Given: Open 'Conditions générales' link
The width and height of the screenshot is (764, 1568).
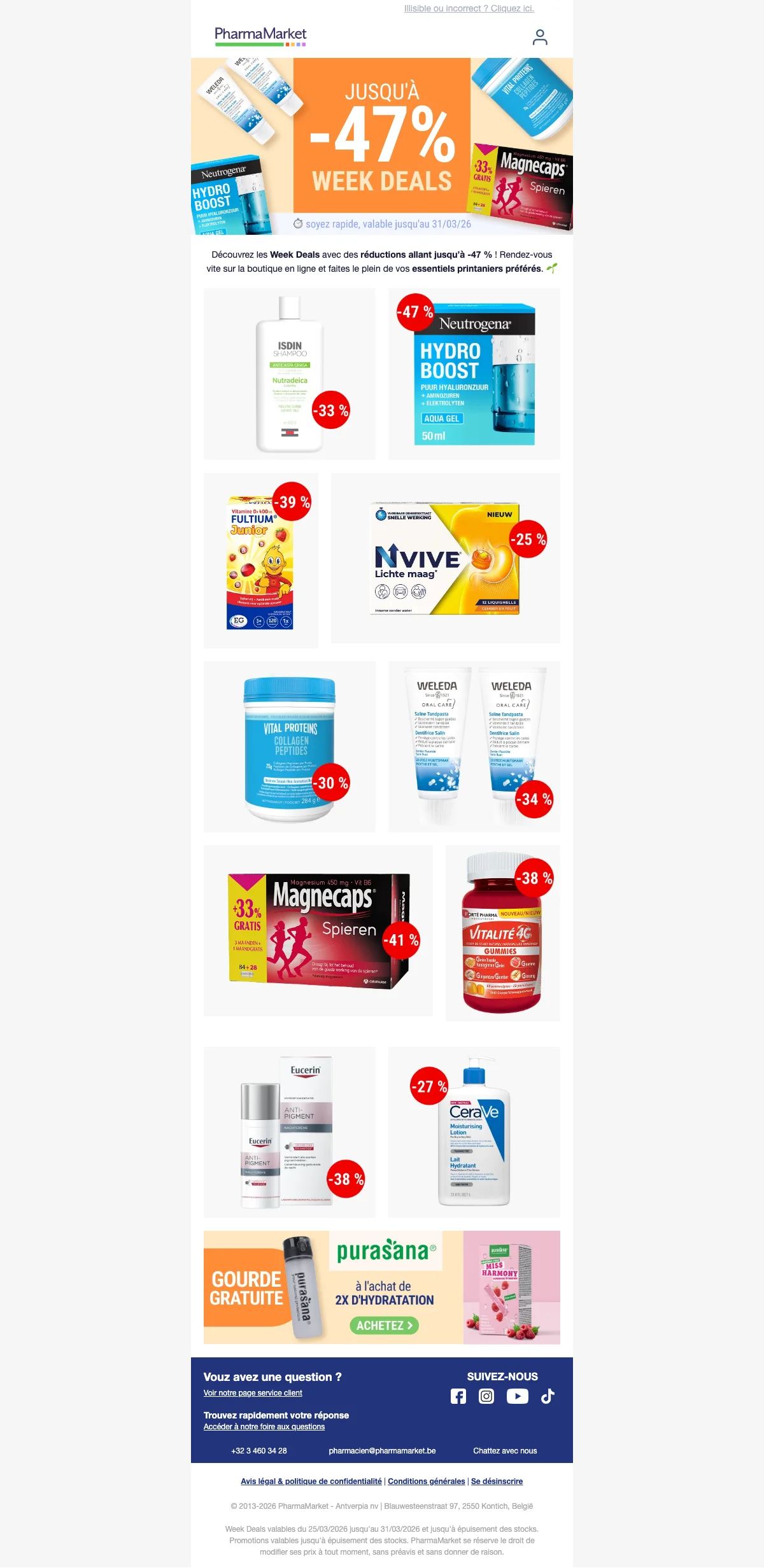Looking at the screenshot, I should point(426,1481).
